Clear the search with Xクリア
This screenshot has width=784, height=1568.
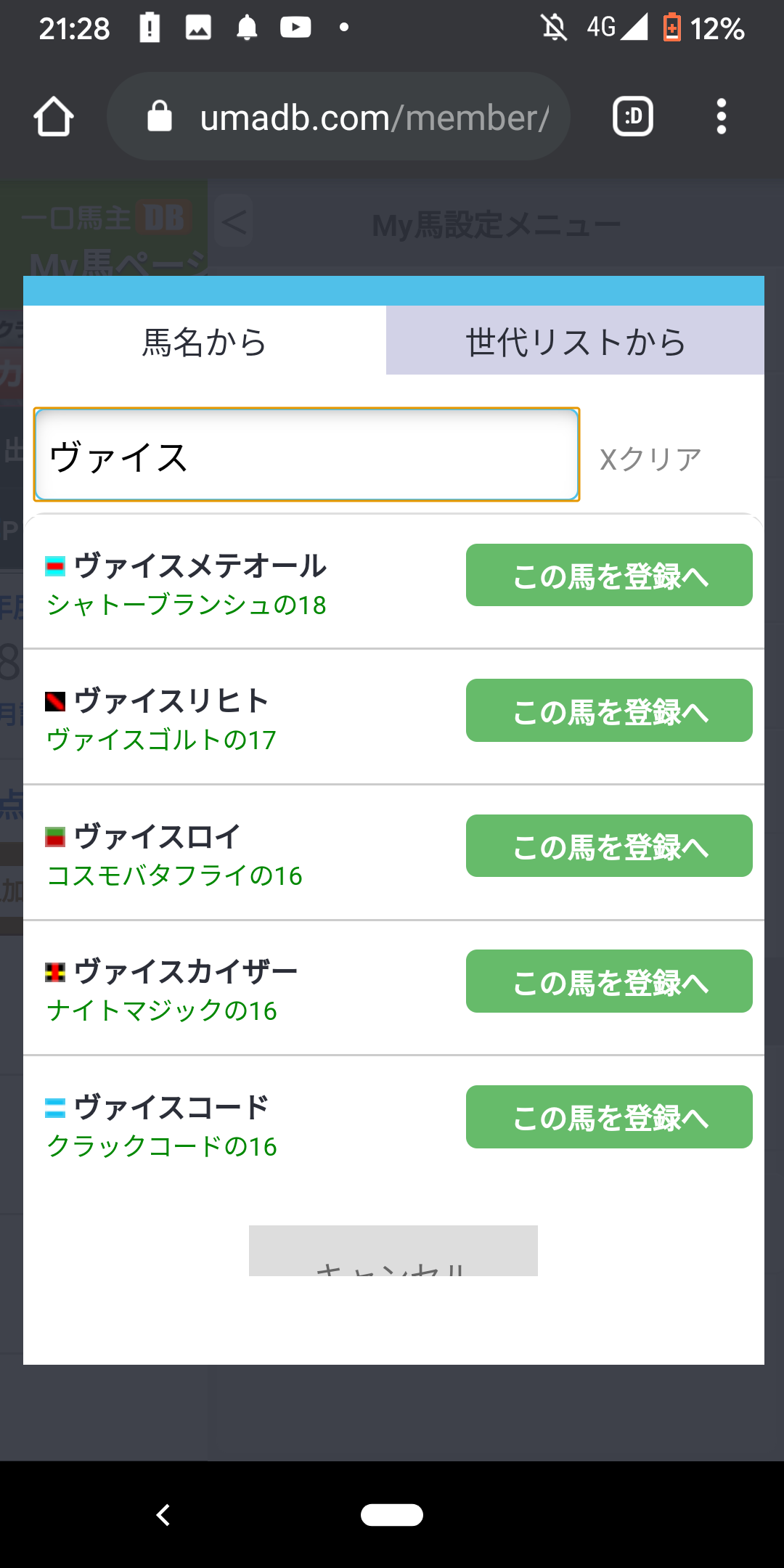coord(650,457)
